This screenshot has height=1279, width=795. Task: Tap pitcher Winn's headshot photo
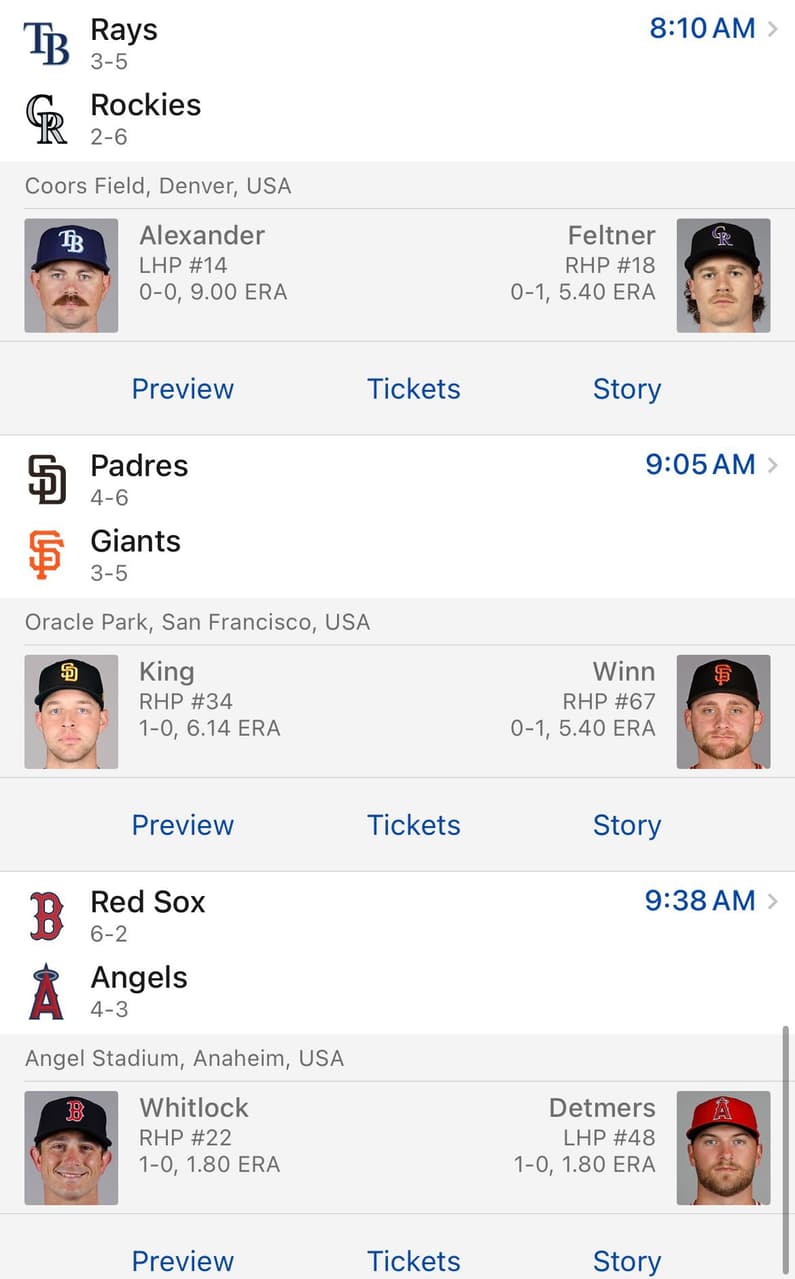click(x=723, y=711)
